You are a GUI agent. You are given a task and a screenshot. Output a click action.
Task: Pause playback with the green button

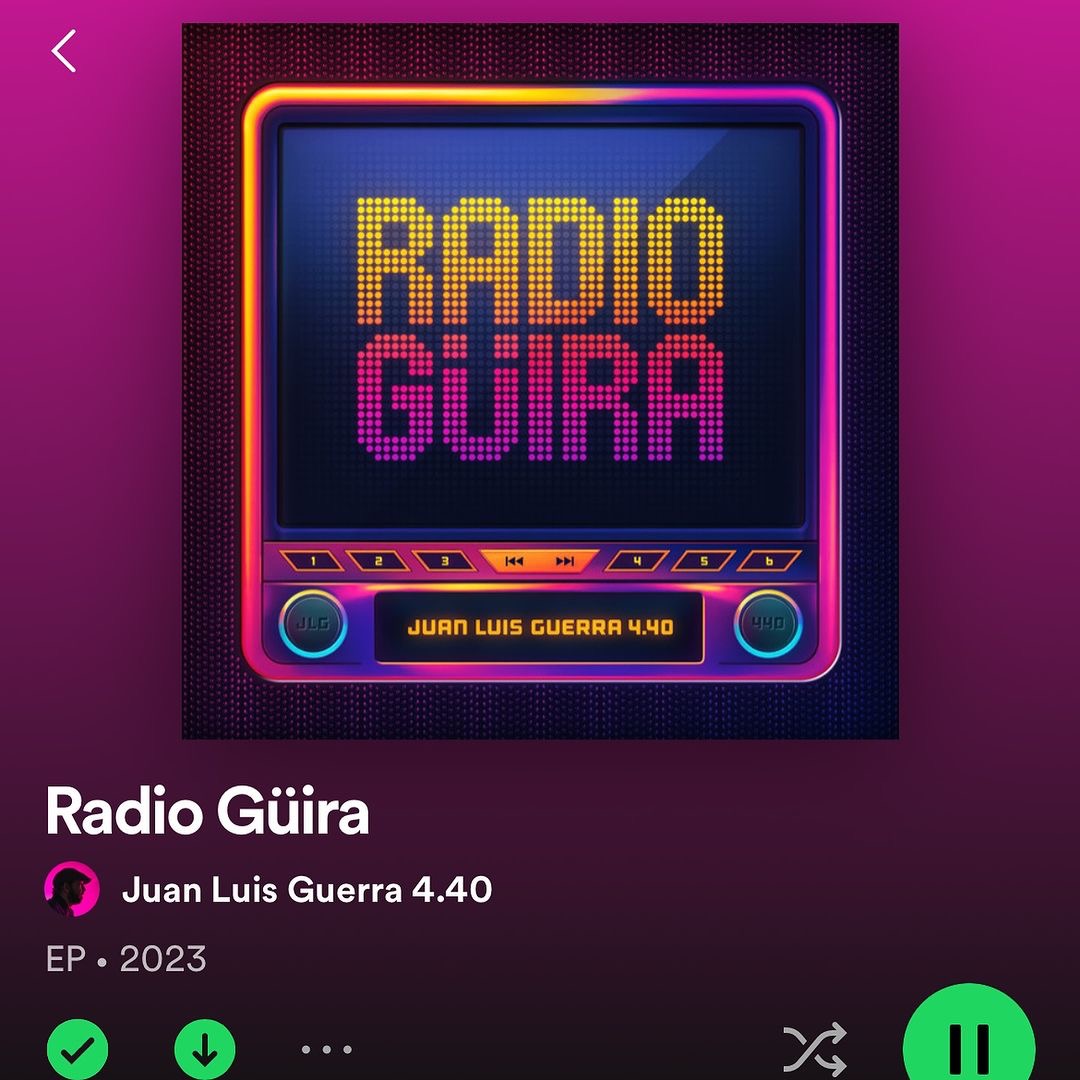[x=967, y=1045]
